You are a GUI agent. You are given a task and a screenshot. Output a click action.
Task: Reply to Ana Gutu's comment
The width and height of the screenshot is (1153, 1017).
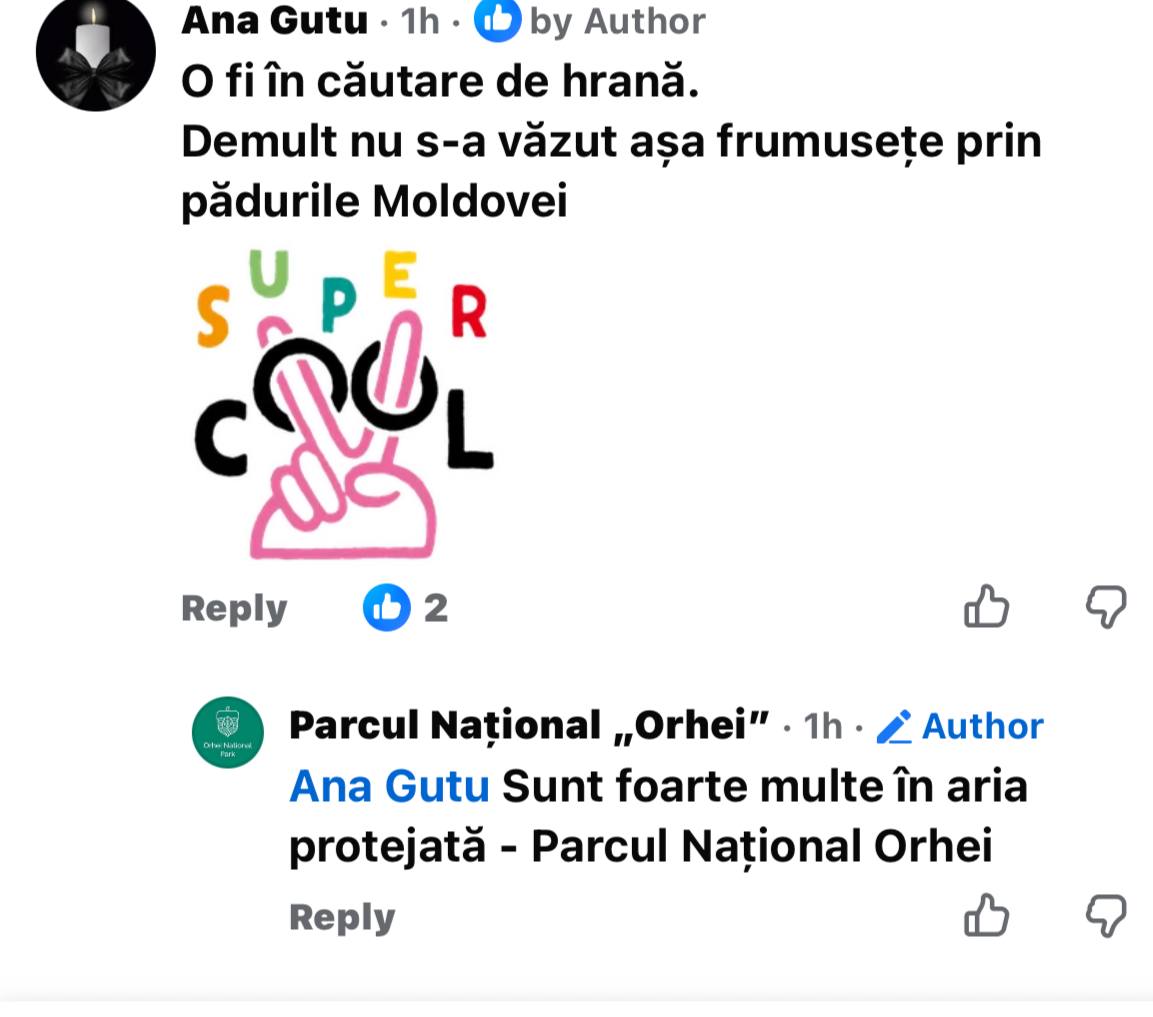(234, 608)
